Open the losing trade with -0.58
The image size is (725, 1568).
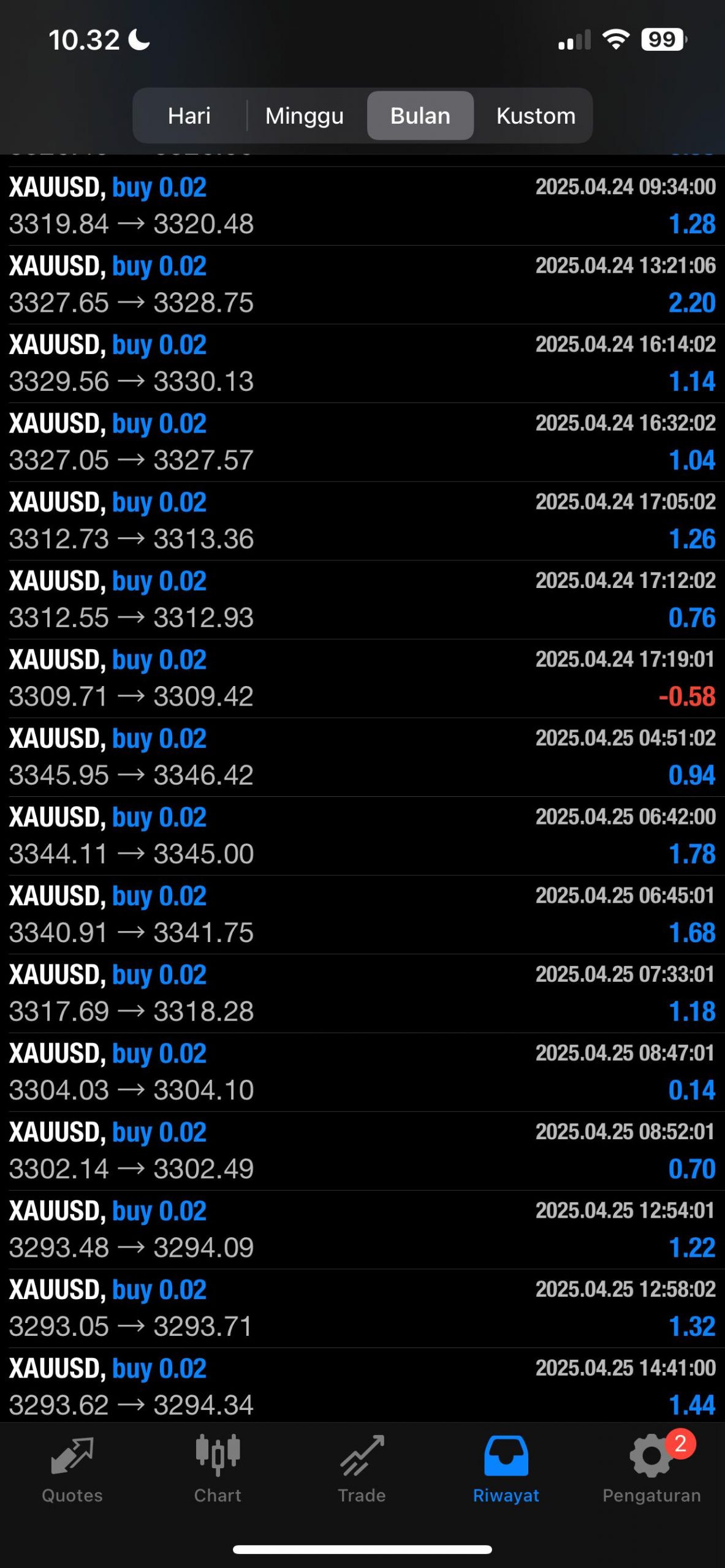coord(362,679)
